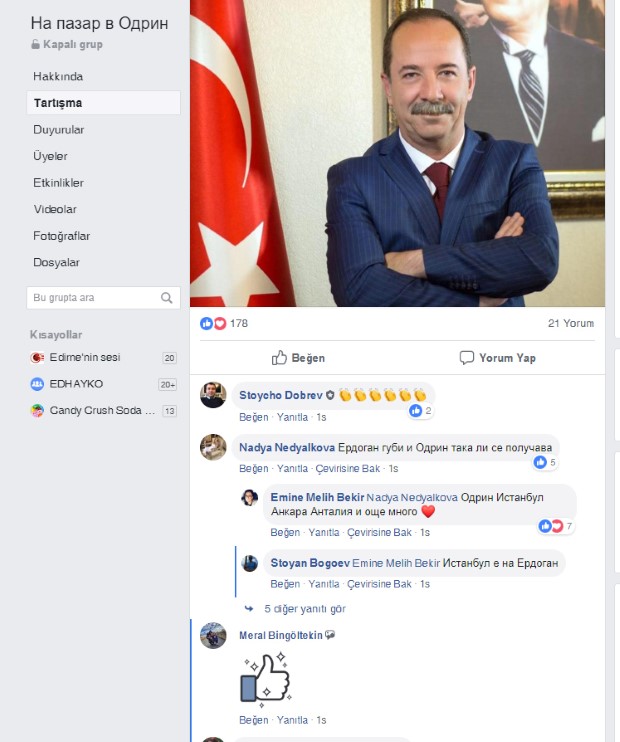The height and width of the screenshot is (742, 620).
Task: Open the Hakkında section
Action: [x=57, y=77]
